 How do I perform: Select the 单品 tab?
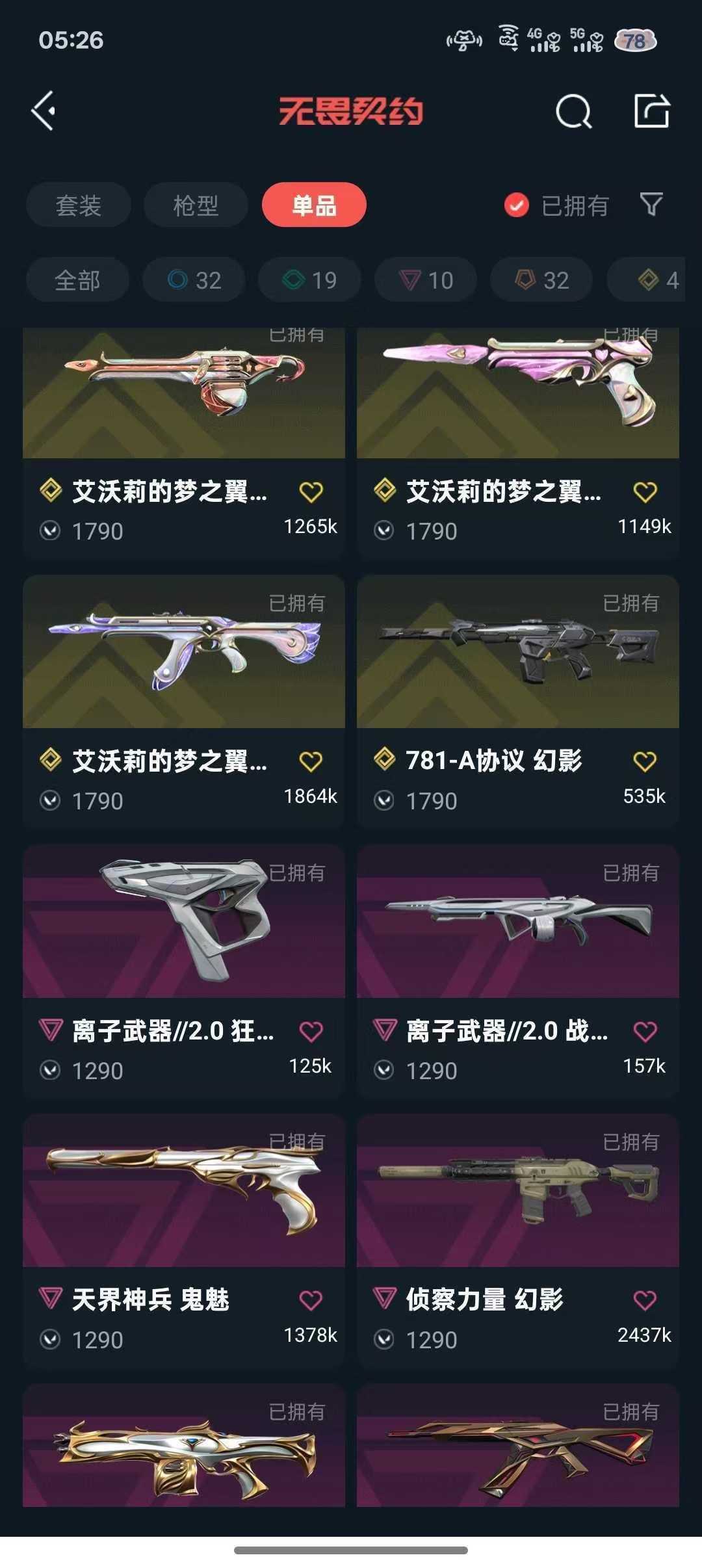314,205
